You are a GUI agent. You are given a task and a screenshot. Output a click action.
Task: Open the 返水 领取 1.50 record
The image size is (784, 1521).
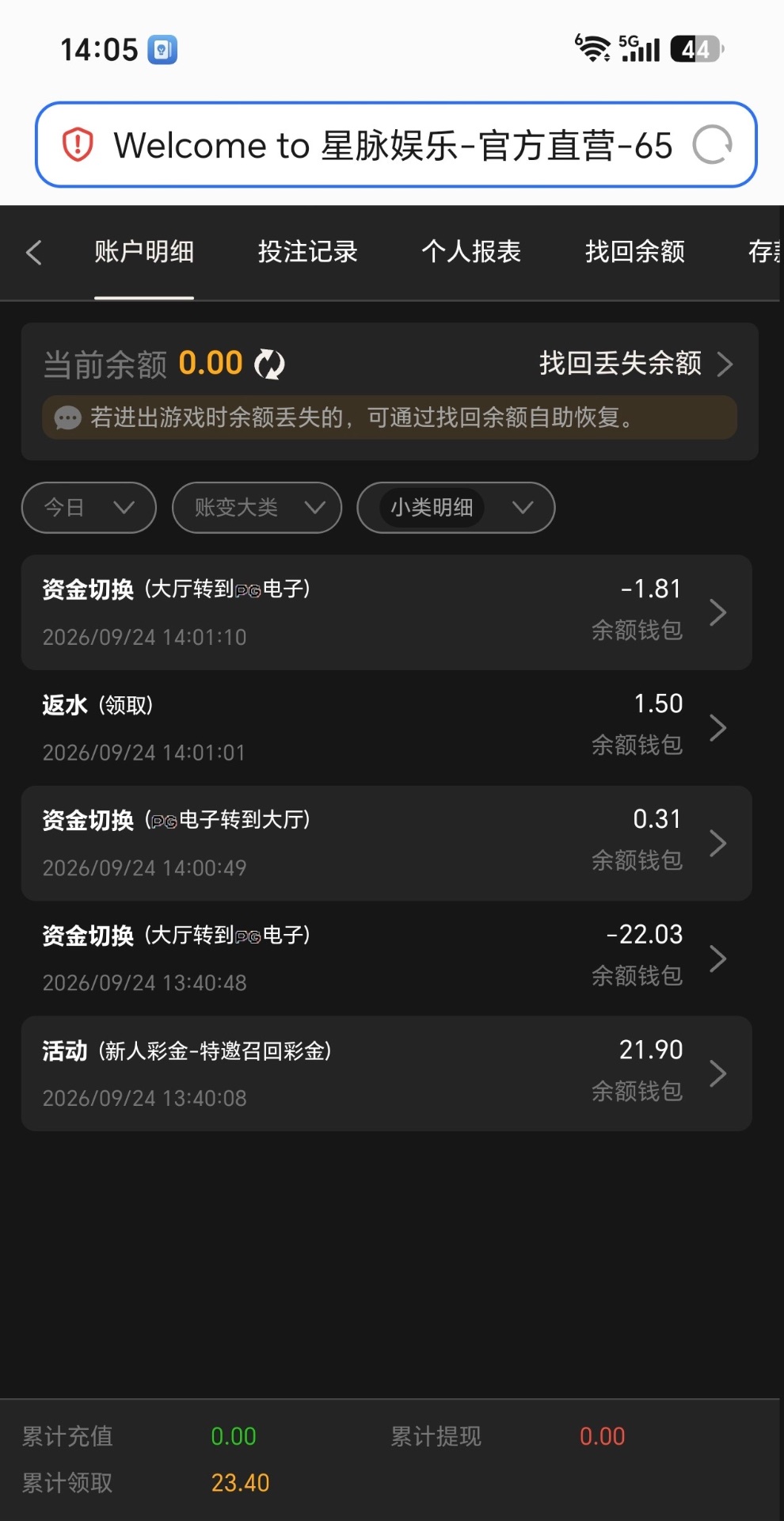point(386,728)
